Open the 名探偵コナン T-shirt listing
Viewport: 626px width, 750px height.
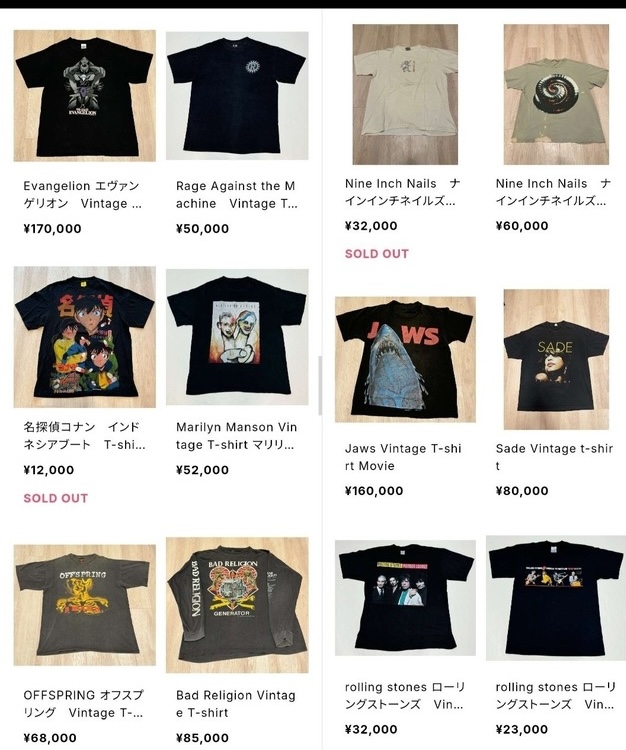pyautogui.click(x=84, y=336)
